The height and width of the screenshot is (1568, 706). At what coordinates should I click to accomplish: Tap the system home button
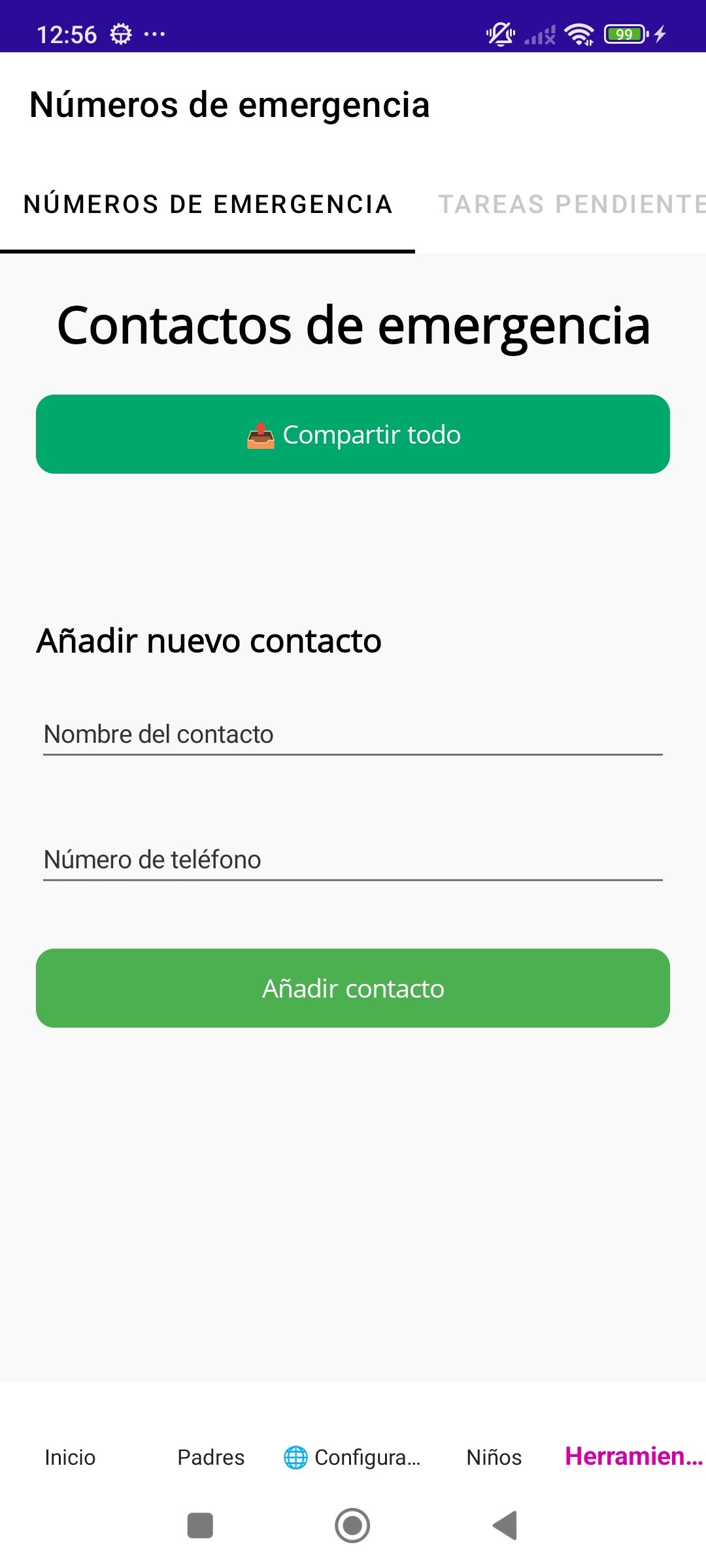[352, 1526]
